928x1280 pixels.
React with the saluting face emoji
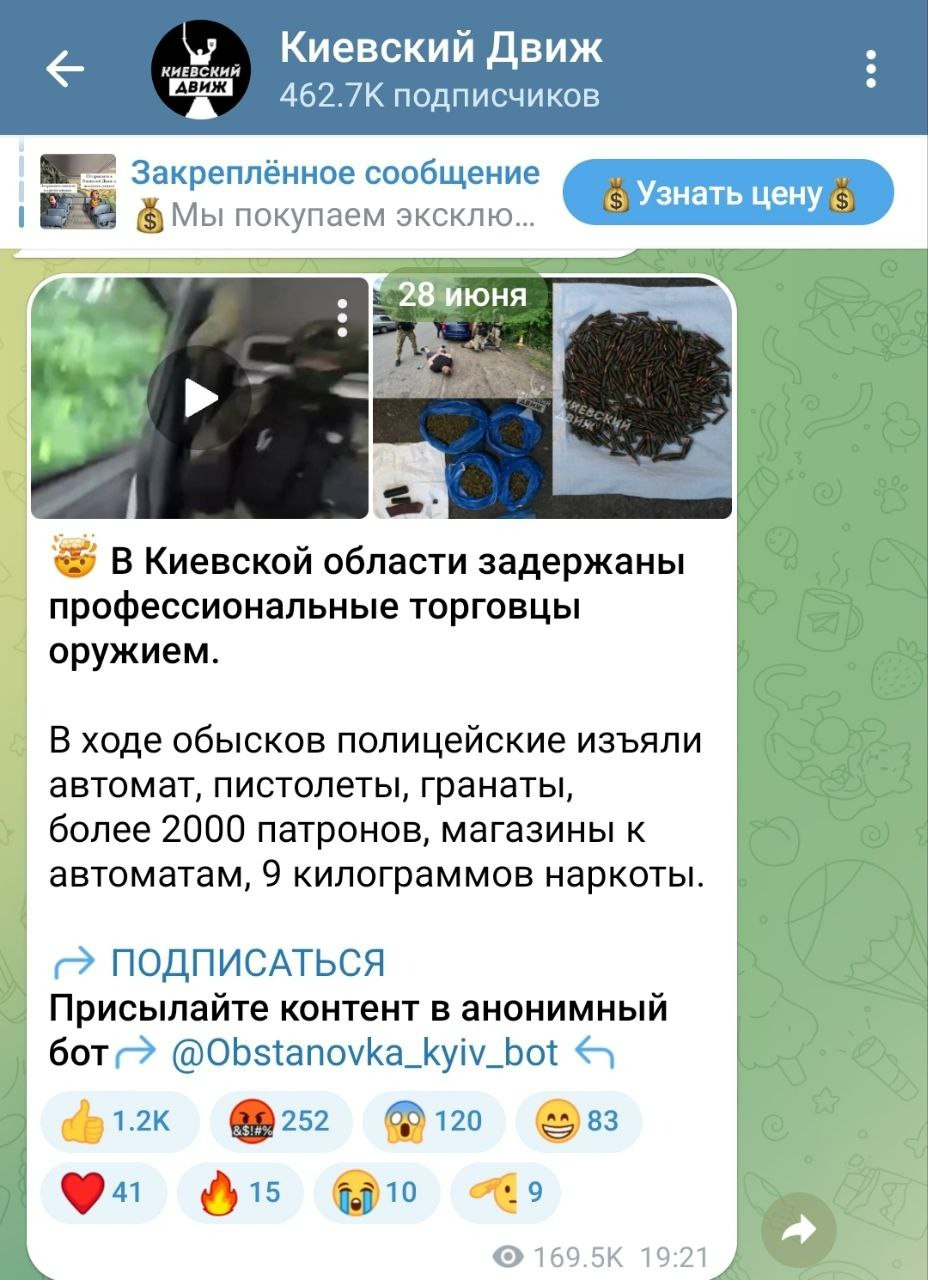(505, 1193)
